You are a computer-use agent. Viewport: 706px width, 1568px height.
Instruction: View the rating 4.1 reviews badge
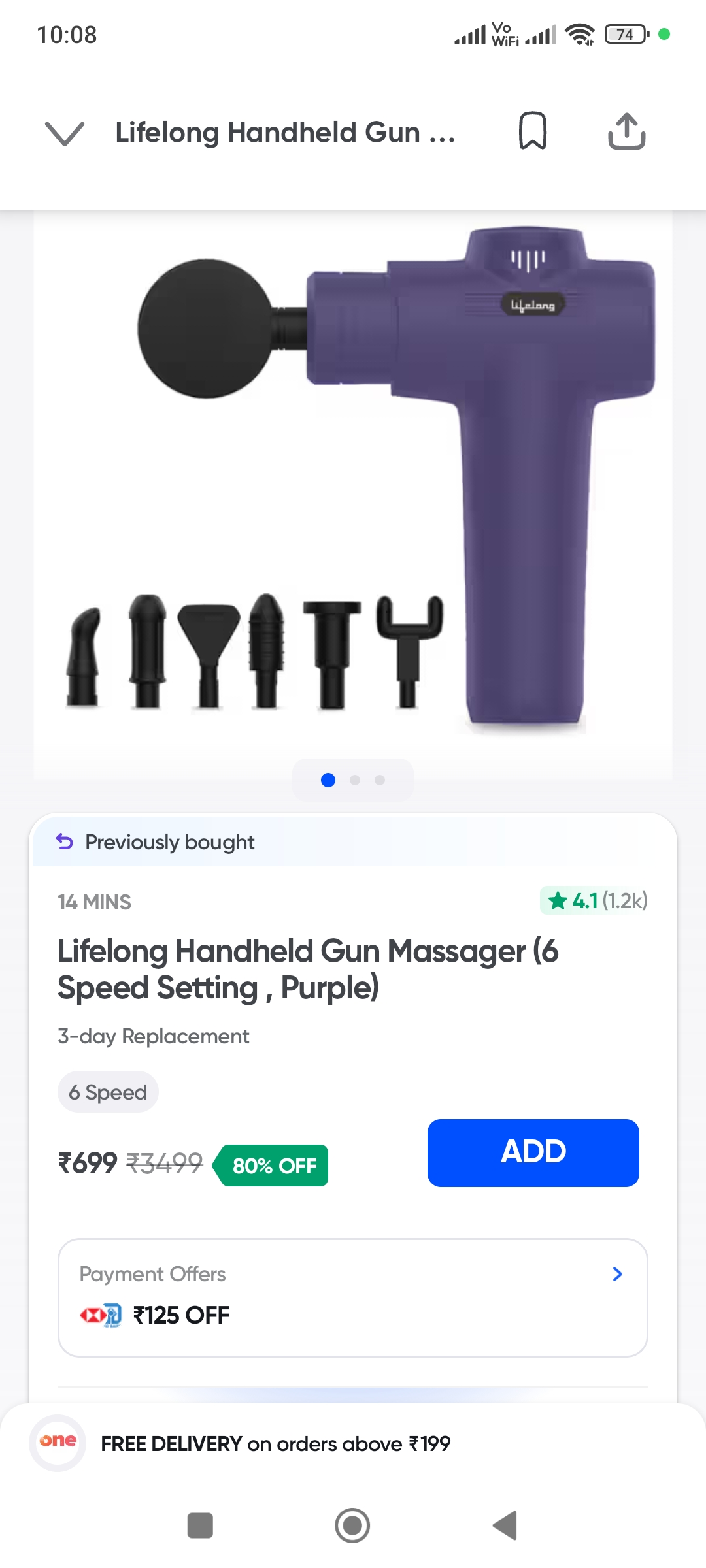595,901
